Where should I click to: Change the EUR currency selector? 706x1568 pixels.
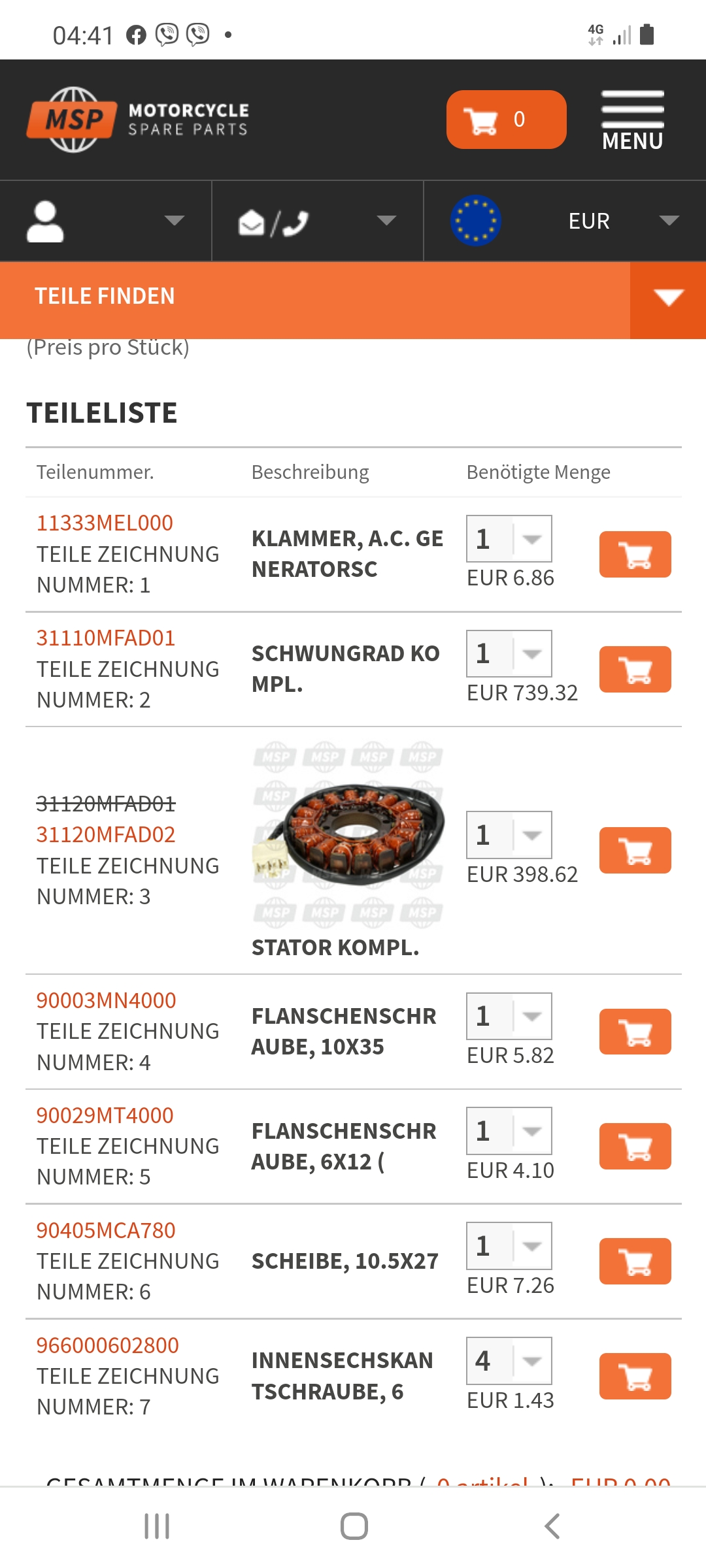click(x=565, y=221)
